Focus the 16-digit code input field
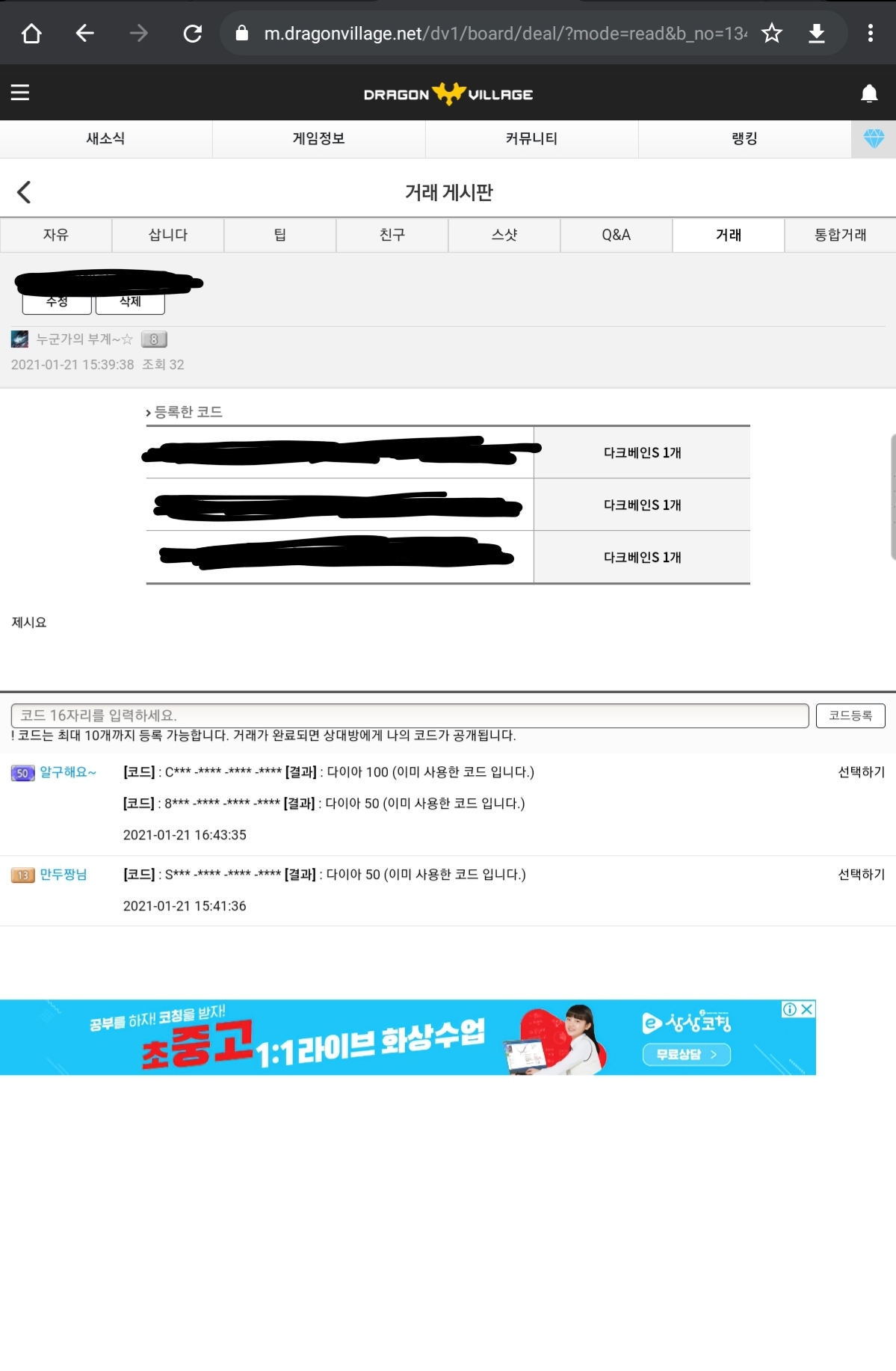This screenshot has width=896, height=1371. pos(410,715)
